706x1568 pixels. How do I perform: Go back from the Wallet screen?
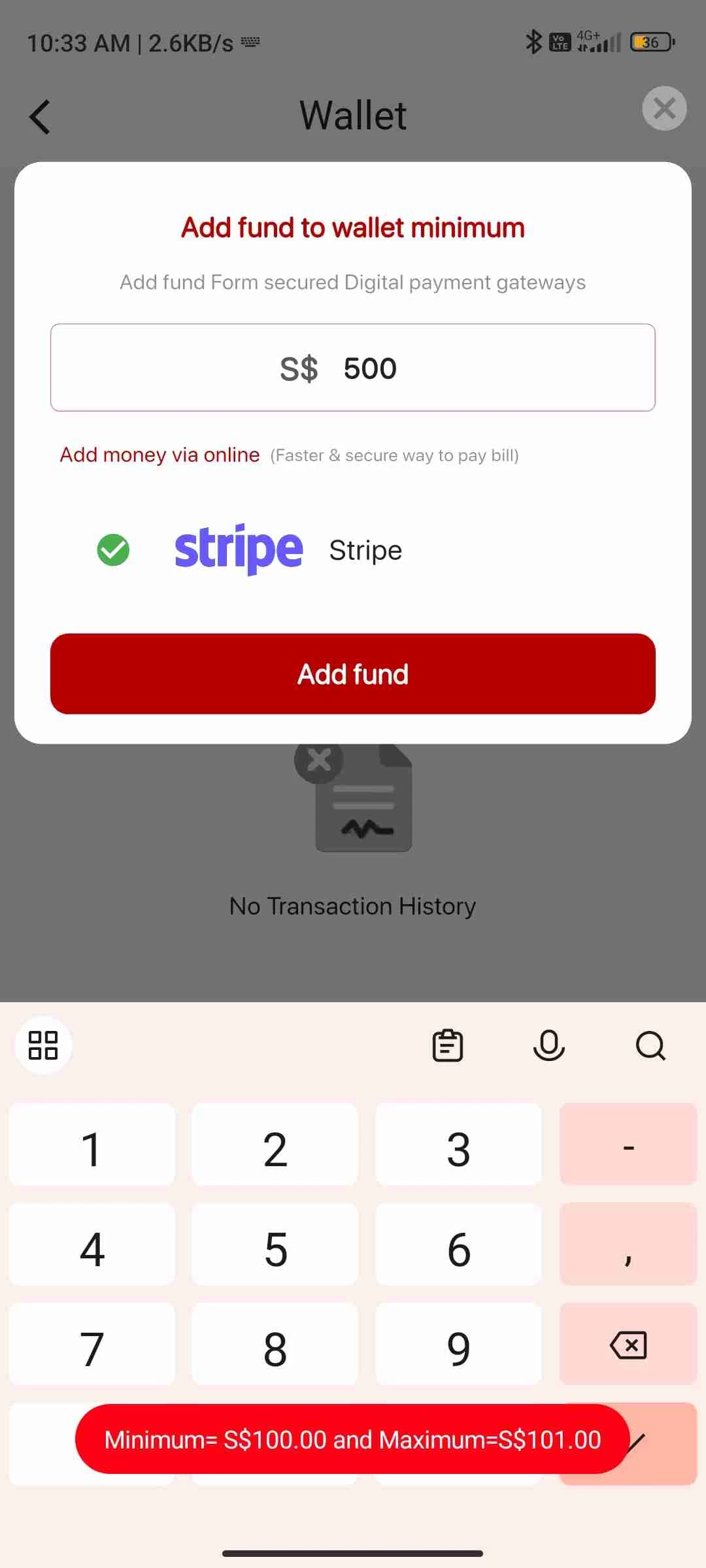41,117
